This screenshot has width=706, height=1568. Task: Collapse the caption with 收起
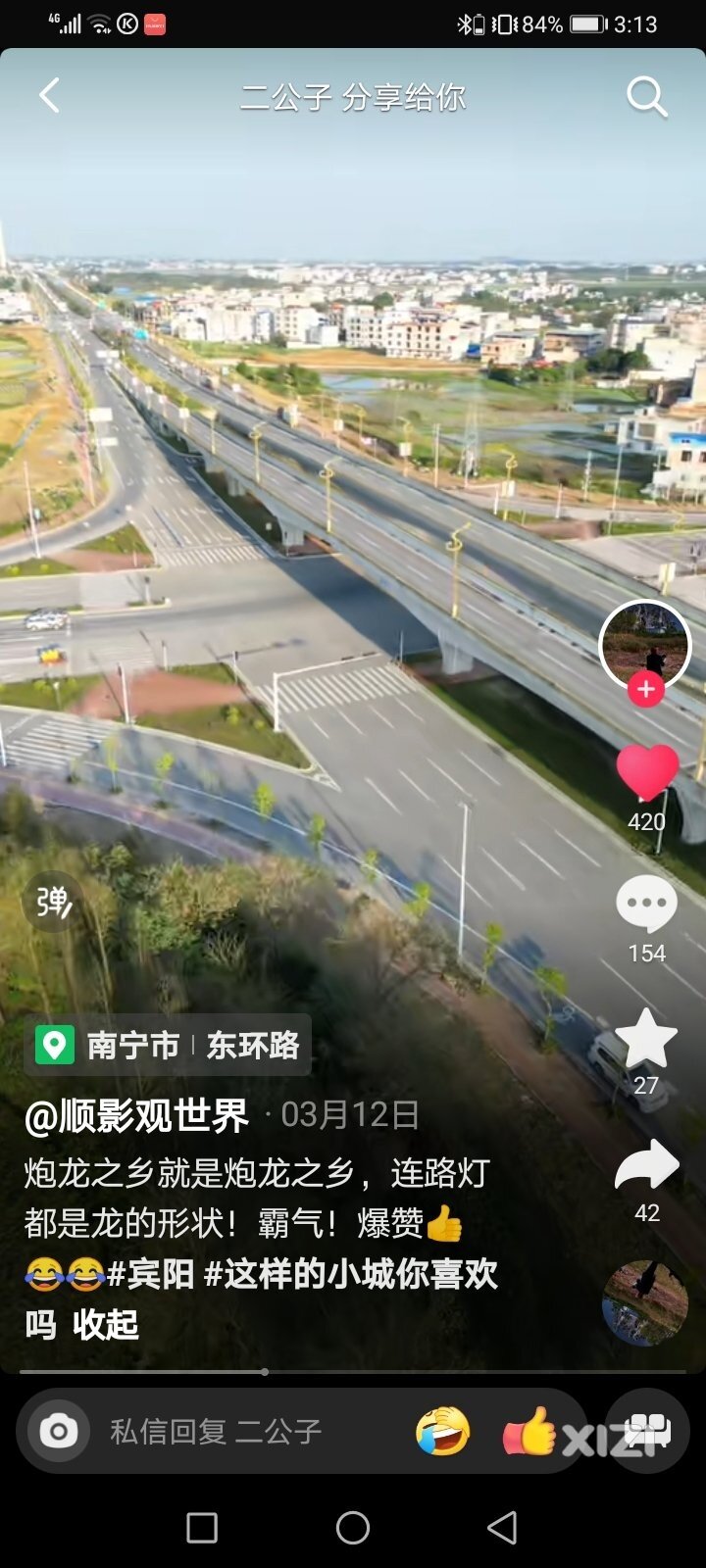105,1325
